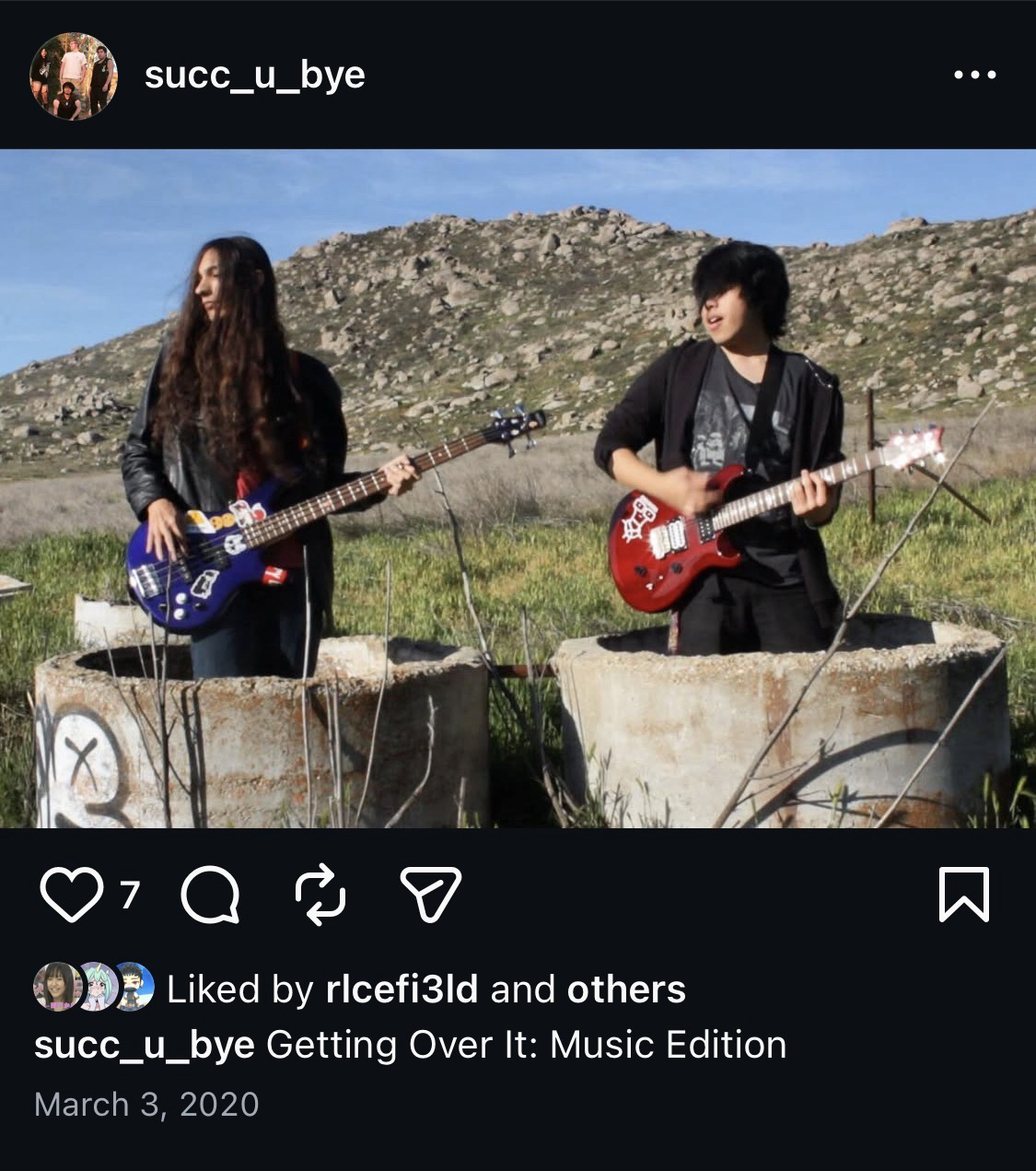Screen dimensions: 1036x1171
Task: Open the succ_u_bye username in the header
Action: [254, 76]
